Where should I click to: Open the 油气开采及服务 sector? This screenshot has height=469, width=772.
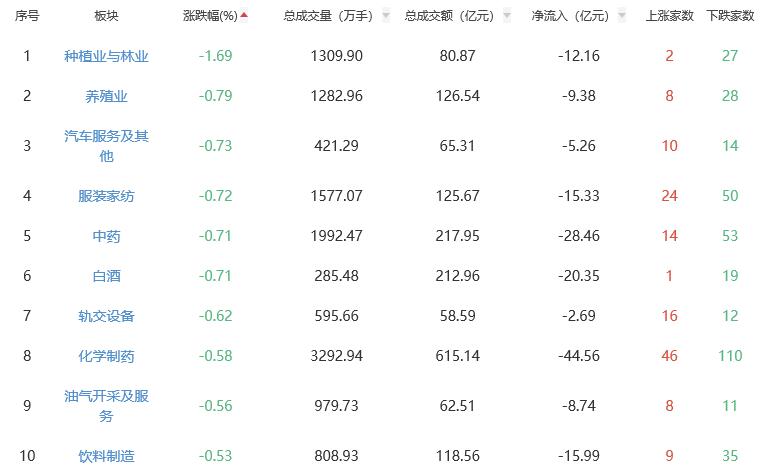[106, 406]
